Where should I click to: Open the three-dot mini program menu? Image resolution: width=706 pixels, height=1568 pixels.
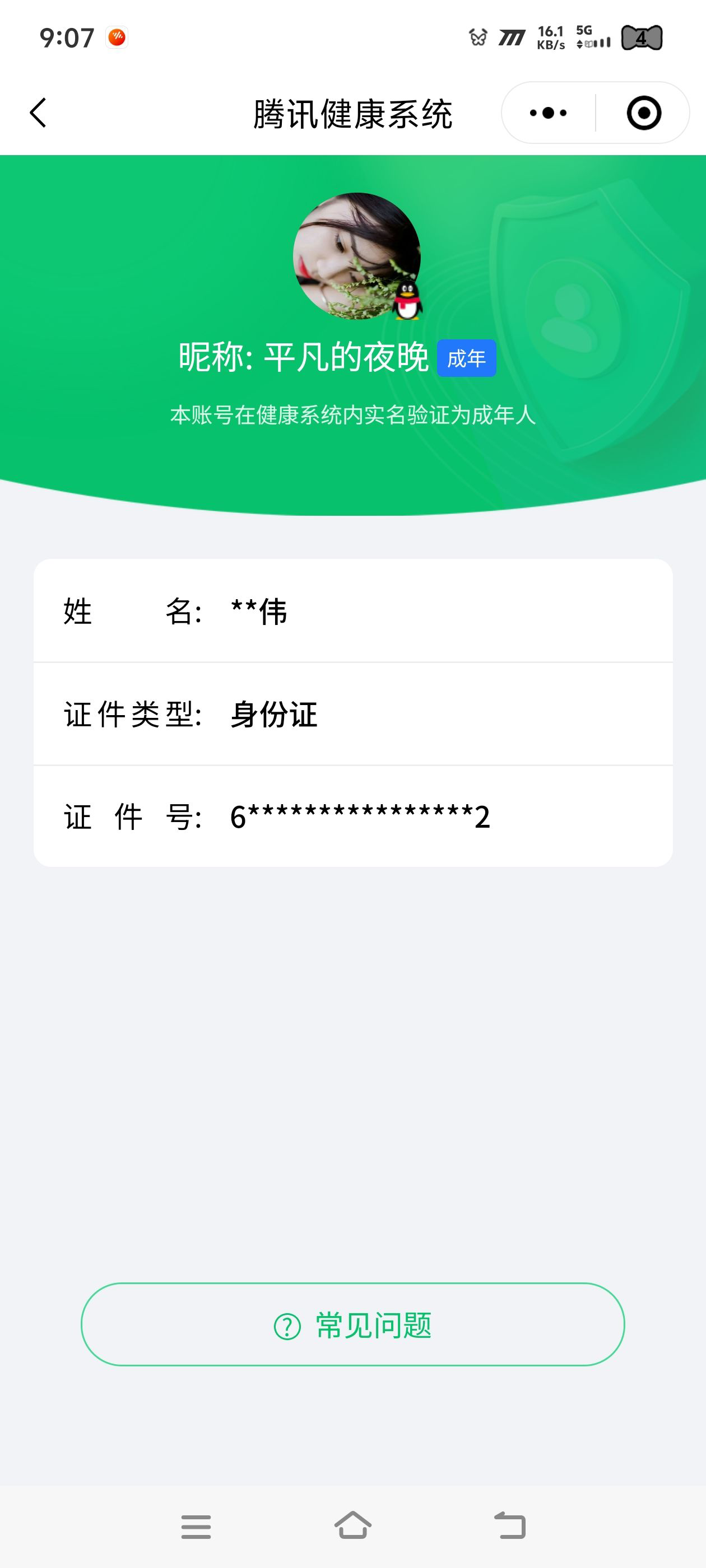pyautogui.click(x=548, y=113)
